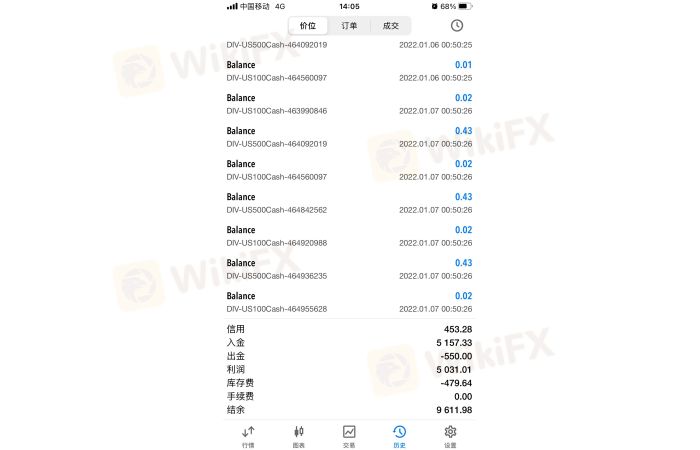Switch to the 价位 segment
Viewport: 700px width, 450px height.
click(x=308, y=26)
